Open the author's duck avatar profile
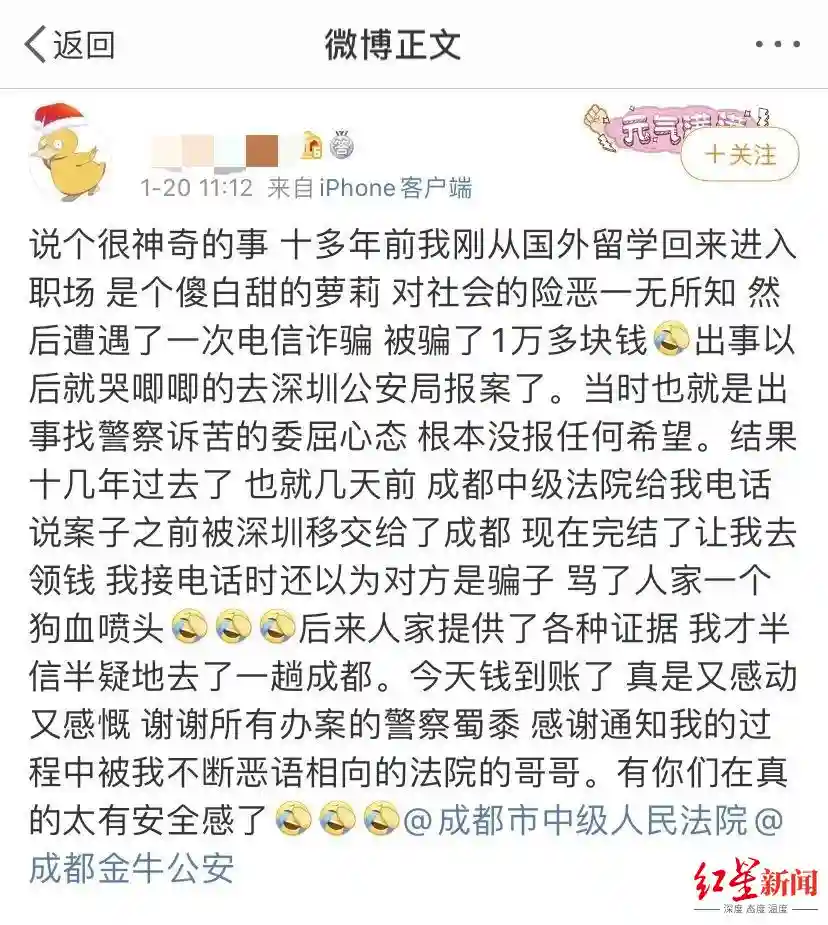Image resolution: width=828 pixels, height=925 pixels. (x=67, y=150)
